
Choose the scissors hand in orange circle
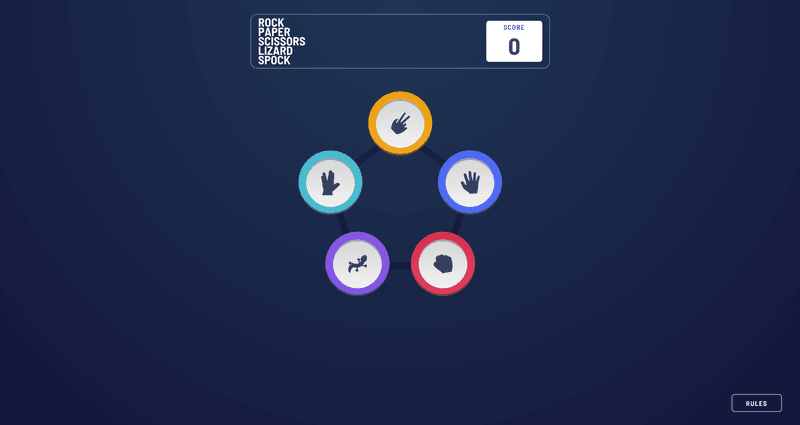click(400, 124)
